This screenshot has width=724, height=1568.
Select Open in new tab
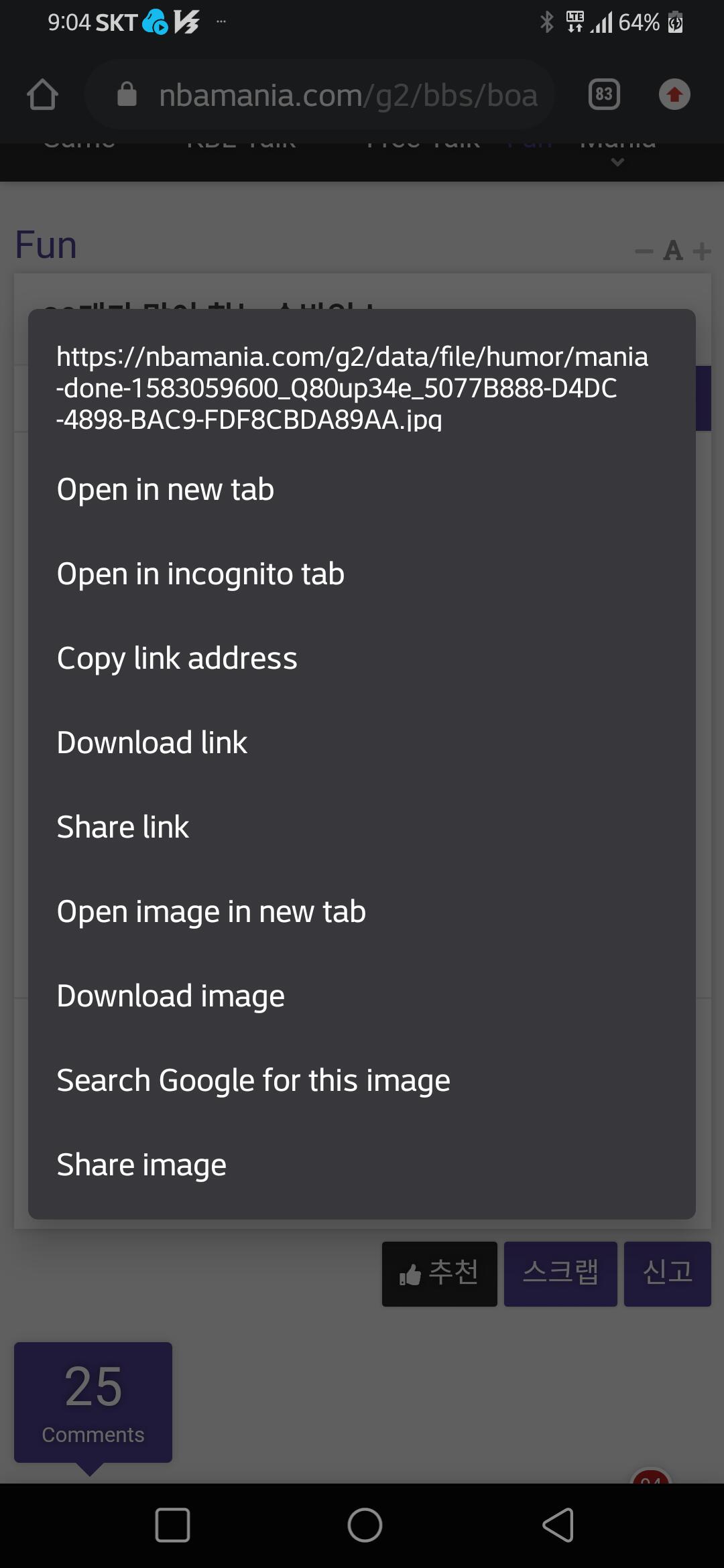(362, 490)
